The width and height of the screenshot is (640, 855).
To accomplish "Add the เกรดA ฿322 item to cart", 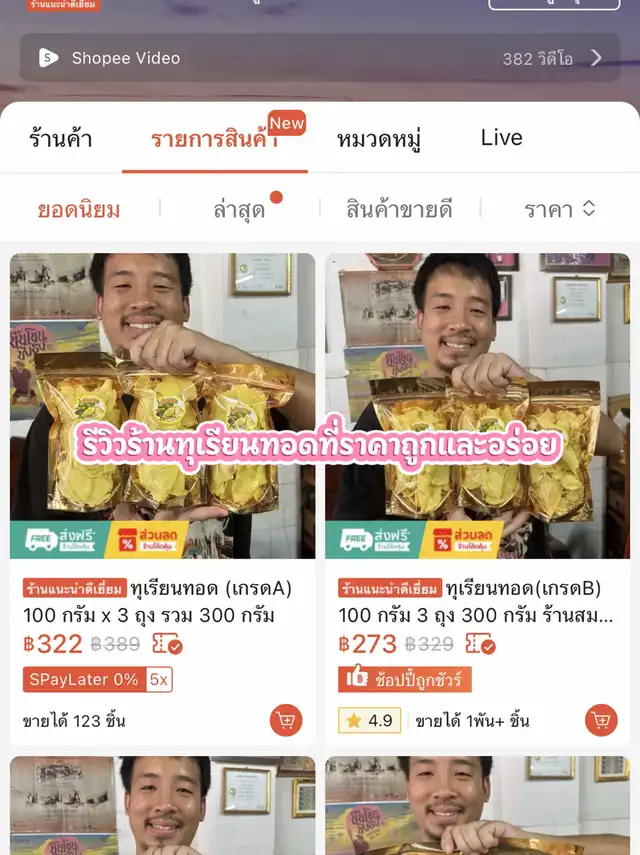I will point(286,720).
